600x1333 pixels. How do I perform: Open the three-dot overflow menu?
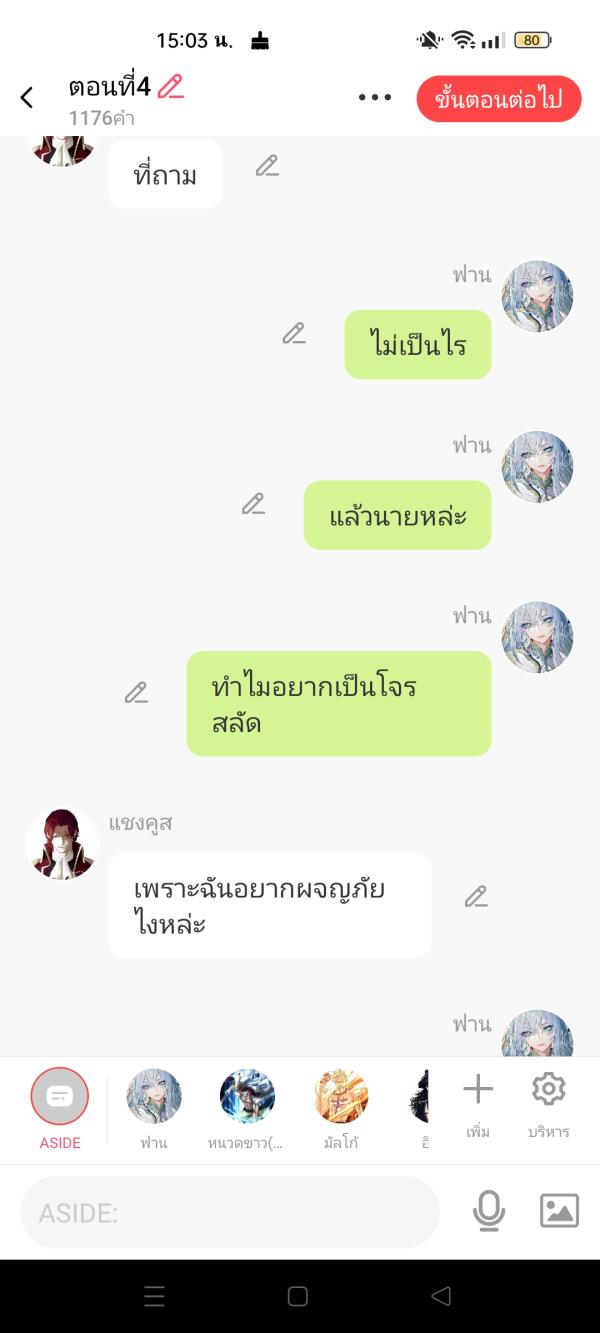pos(375,97)
